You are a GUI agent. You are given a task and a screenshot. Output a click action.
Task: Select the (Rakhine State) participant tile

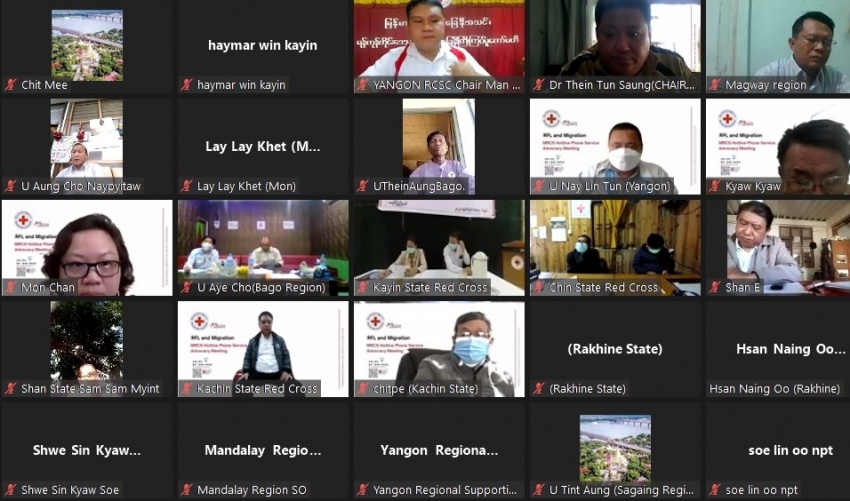[614, 349]
